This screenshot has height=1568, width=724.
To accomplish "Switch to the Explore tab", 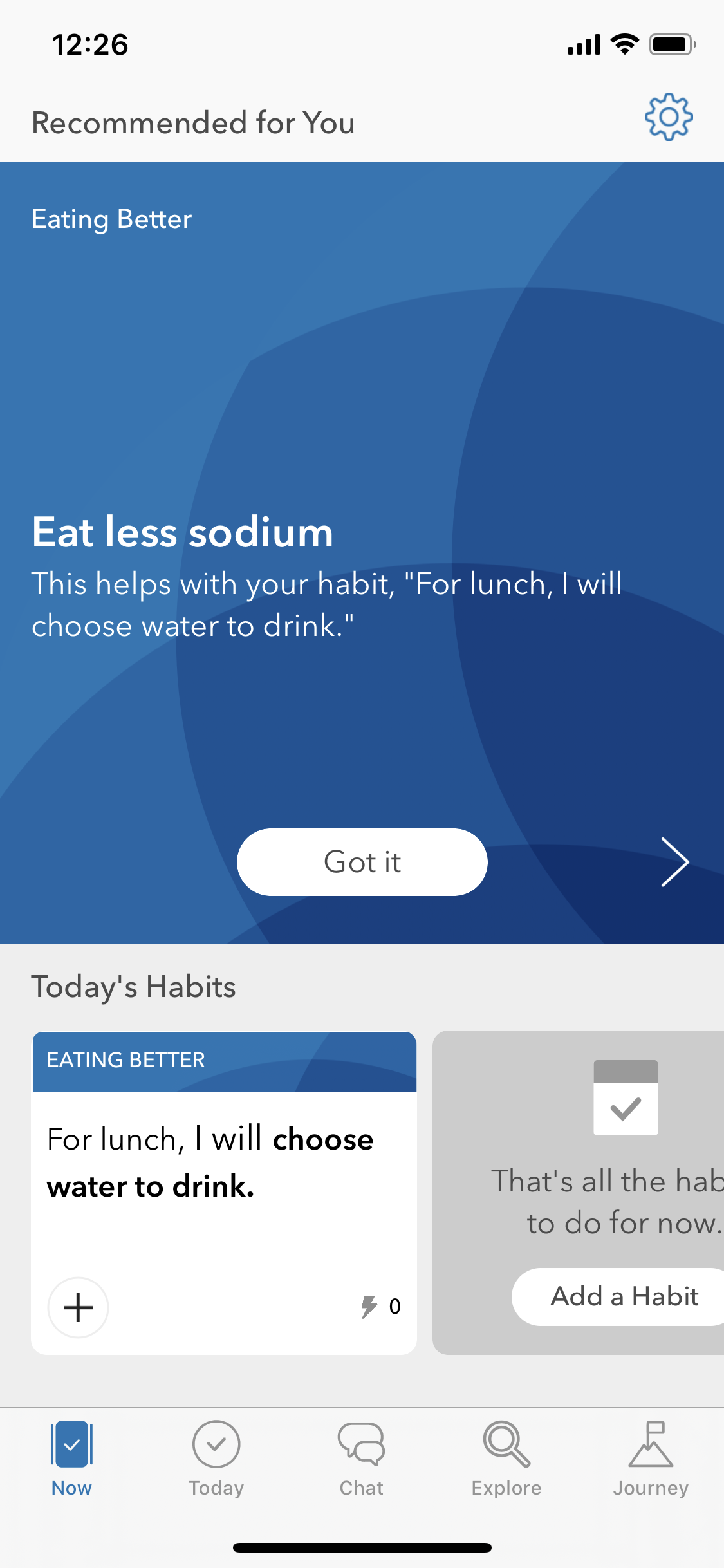I will 506,1459.
